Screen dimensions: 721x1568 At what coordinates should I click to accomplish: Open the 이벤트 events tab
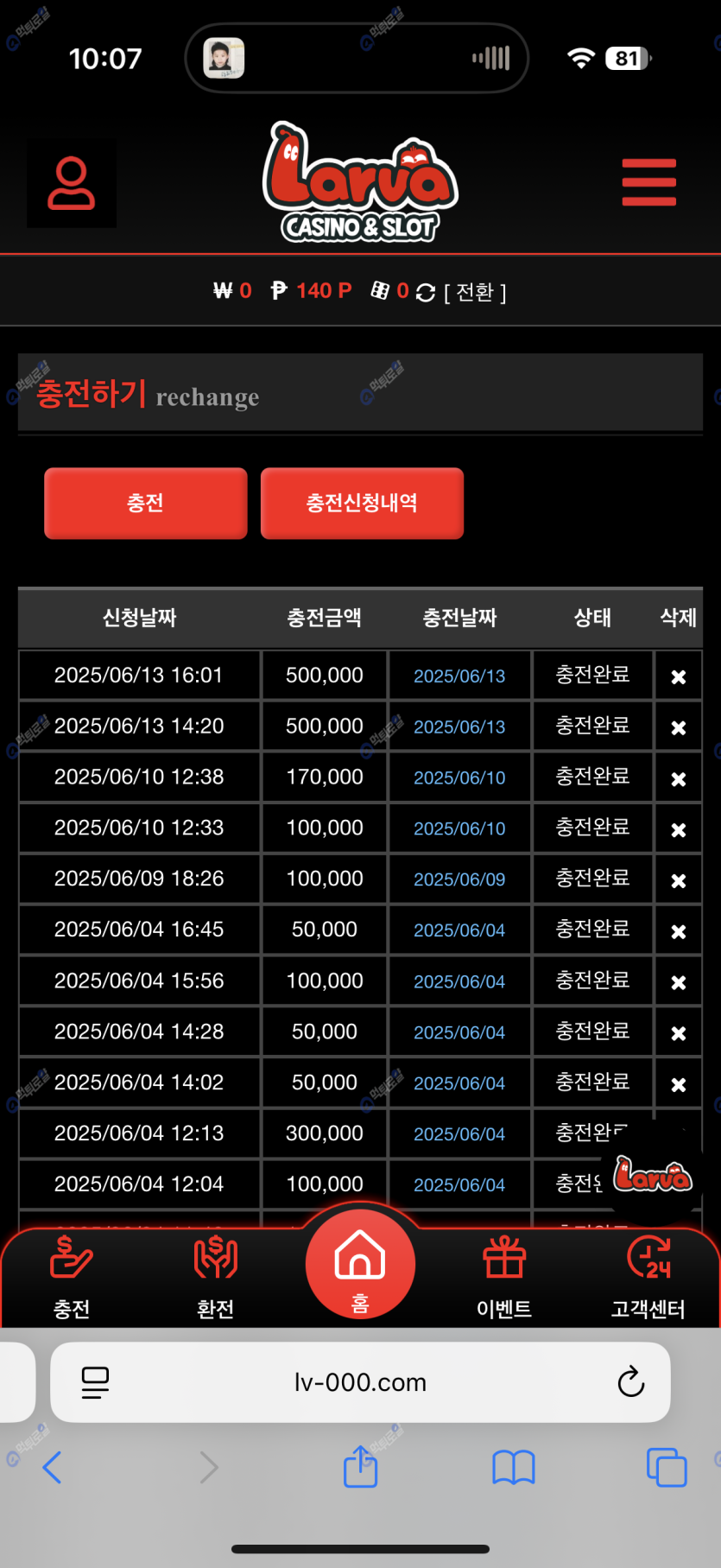[504, 1279]
